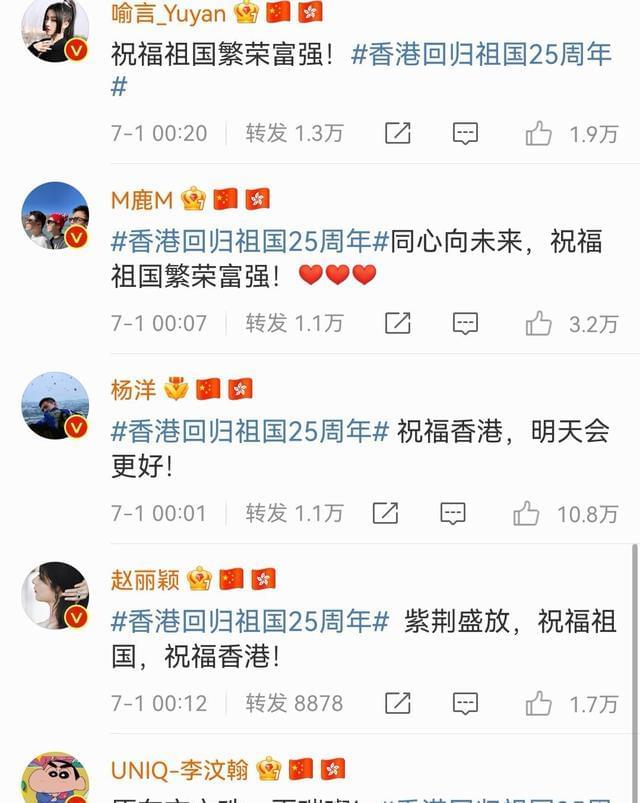This screenshot has height=803, width=640.
Task: View M鹿M's profile picture
Action: [x=55, y=215]
